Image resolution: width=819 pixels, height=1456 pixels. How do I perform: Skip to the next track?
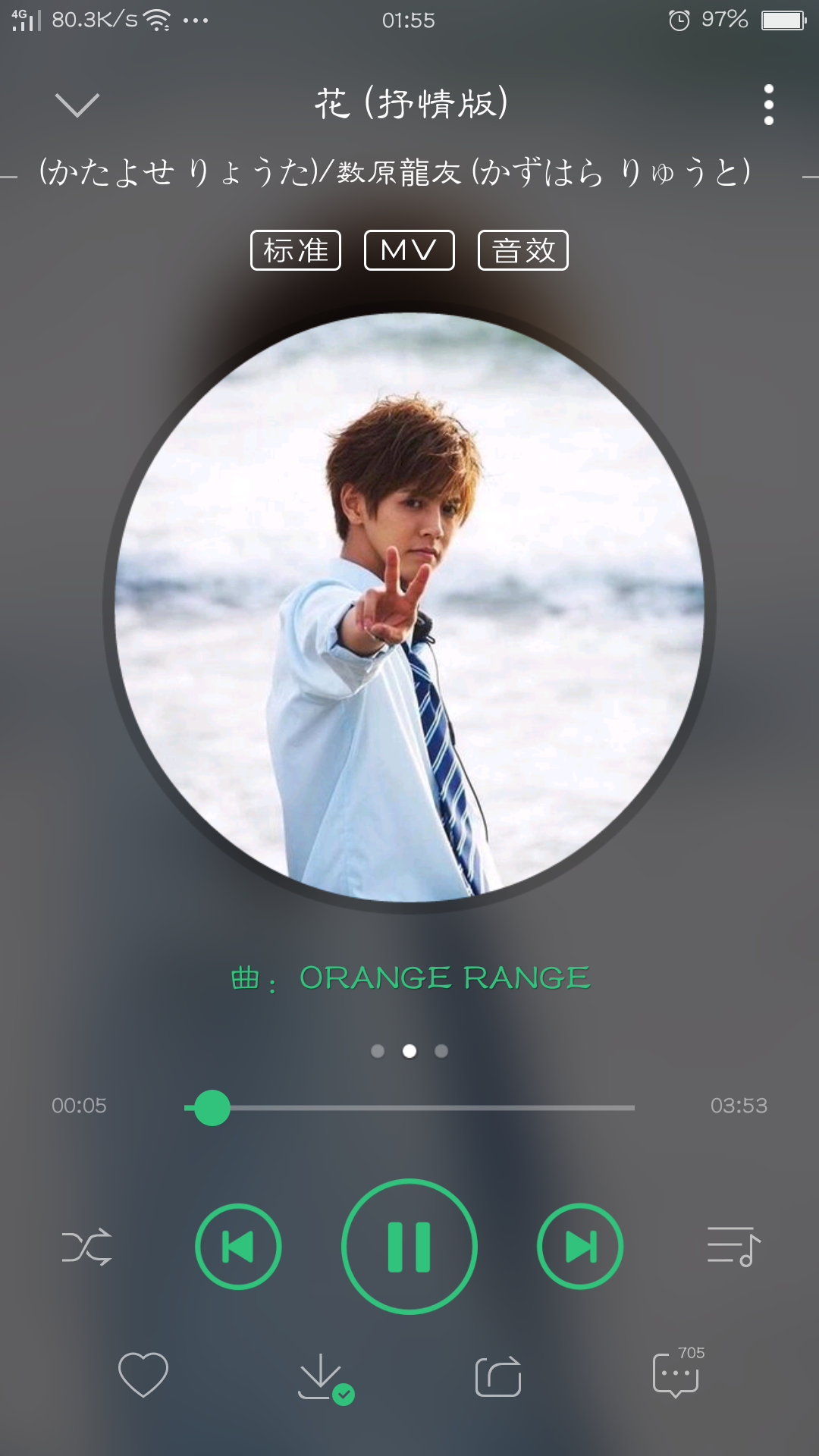[x=580, y=1247]
